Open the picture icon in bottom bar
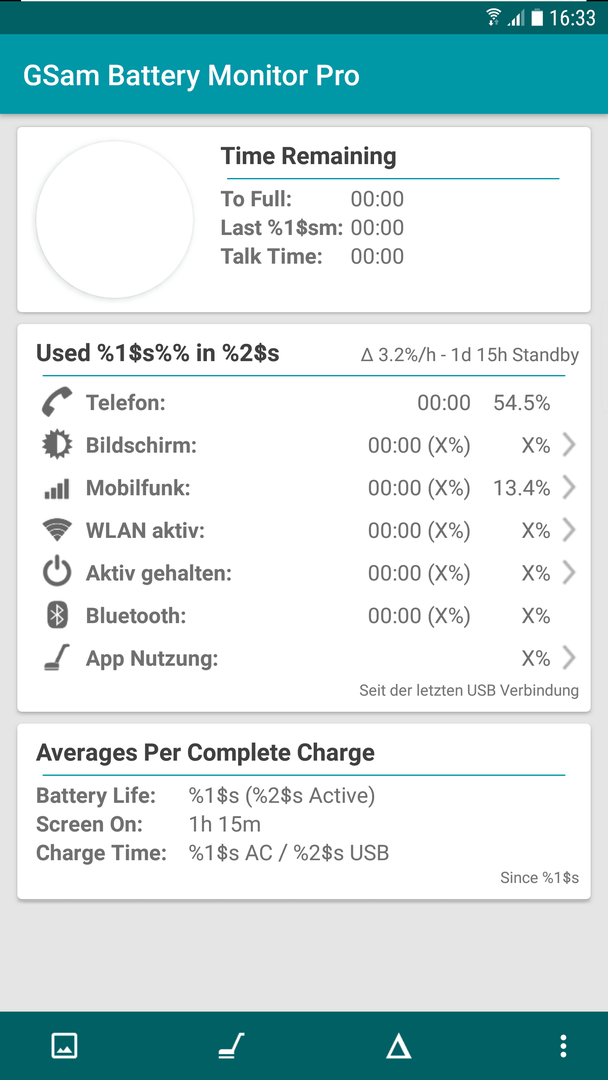The width and height of the screenshot is (608, 1080). pos(65,1046)
